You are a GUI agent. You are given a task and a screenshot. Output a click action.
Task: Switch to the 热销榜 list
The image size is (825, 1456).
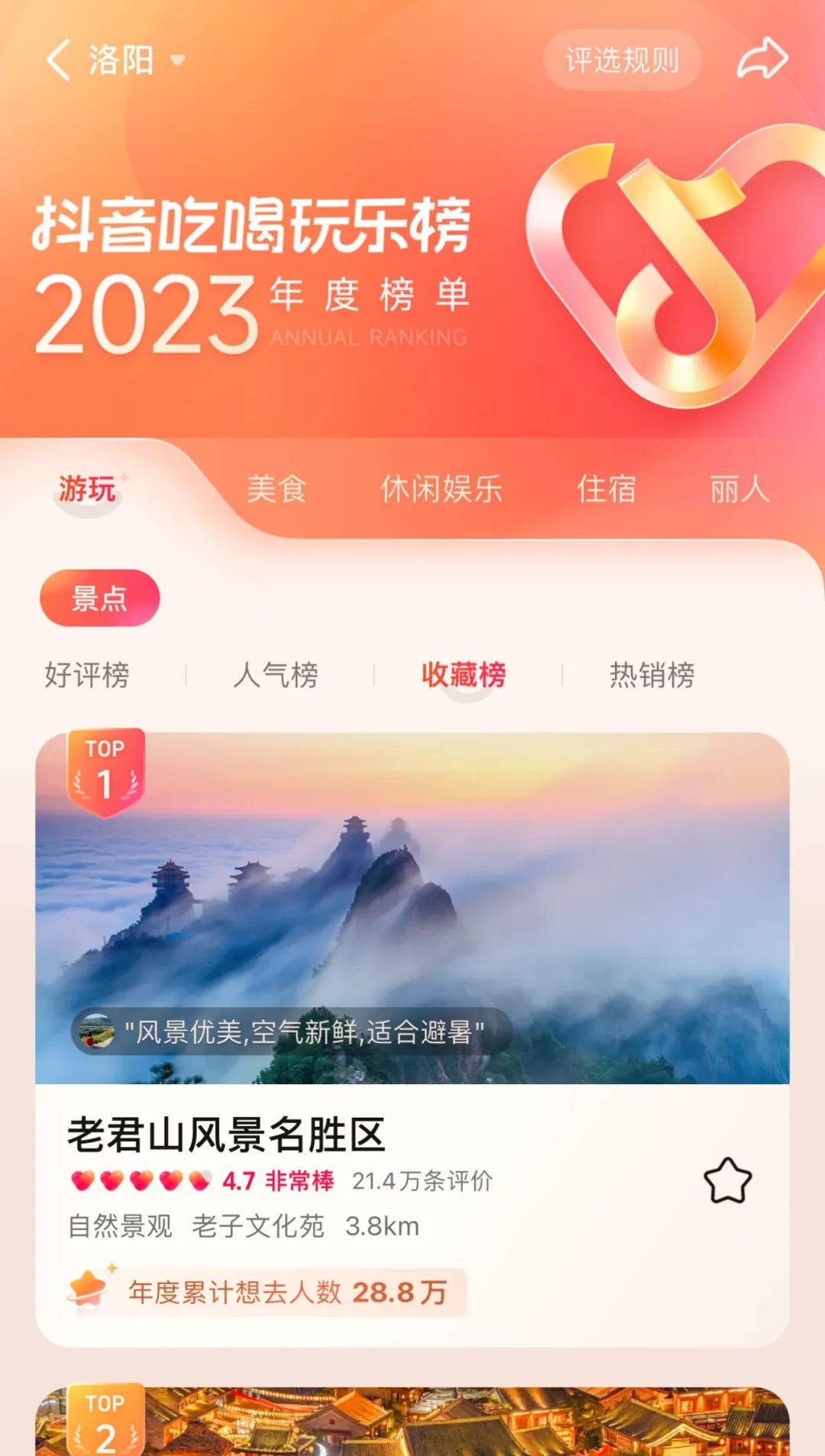click(x=652, y=675)
